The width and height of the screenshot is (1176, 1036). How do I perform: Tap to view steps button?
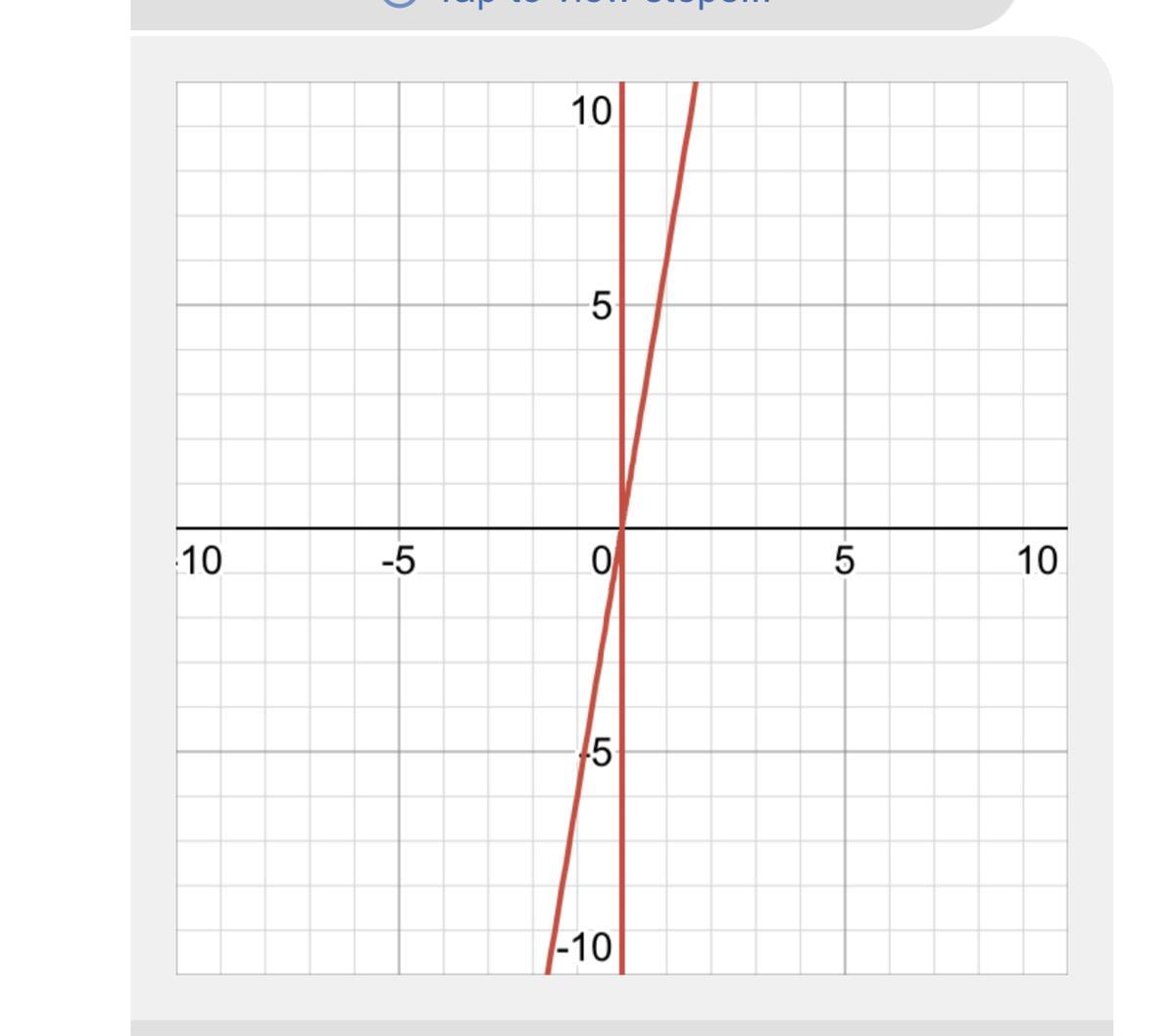573,8
